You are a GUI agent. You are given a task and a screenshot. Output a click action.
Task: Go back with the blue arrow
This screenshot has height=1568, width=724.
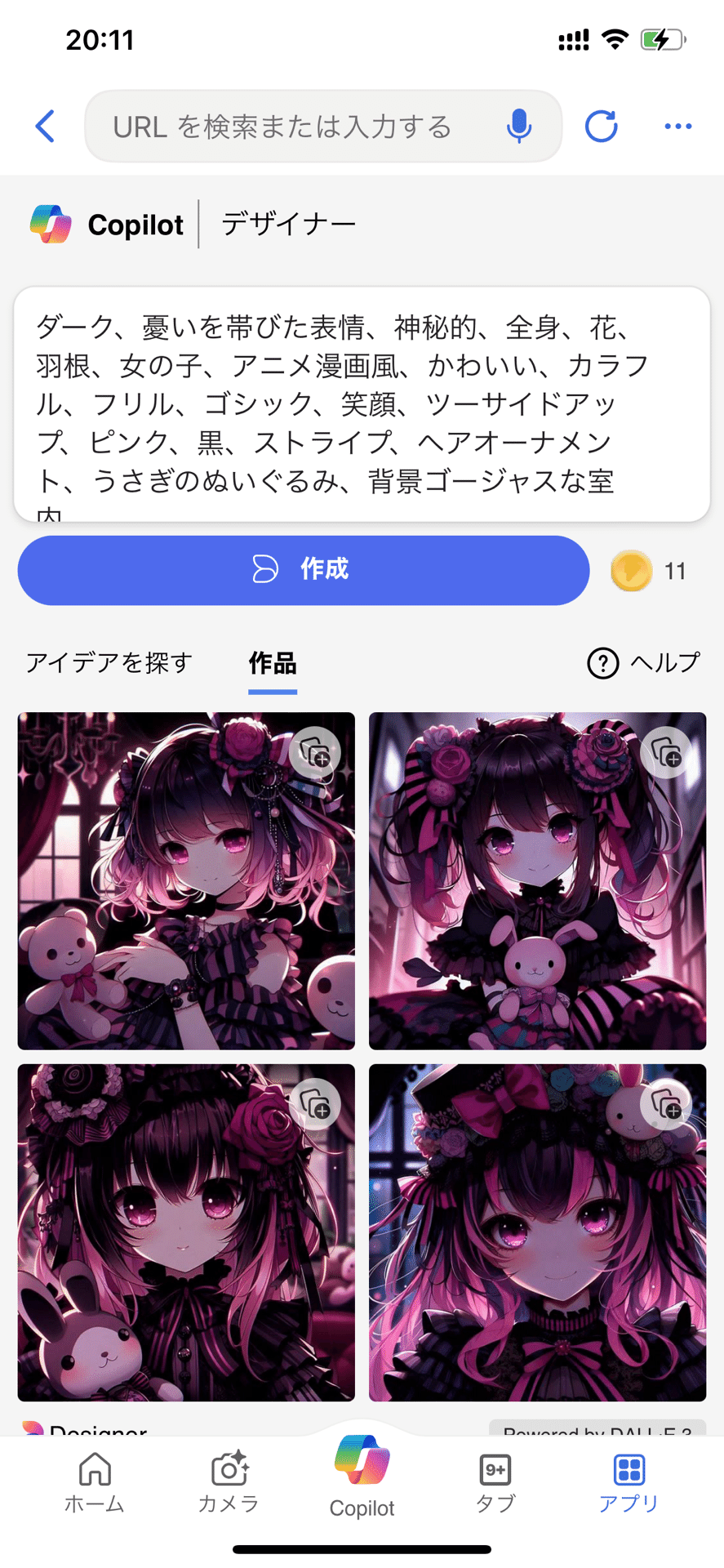pyautogui.click(x=46, y=127)
